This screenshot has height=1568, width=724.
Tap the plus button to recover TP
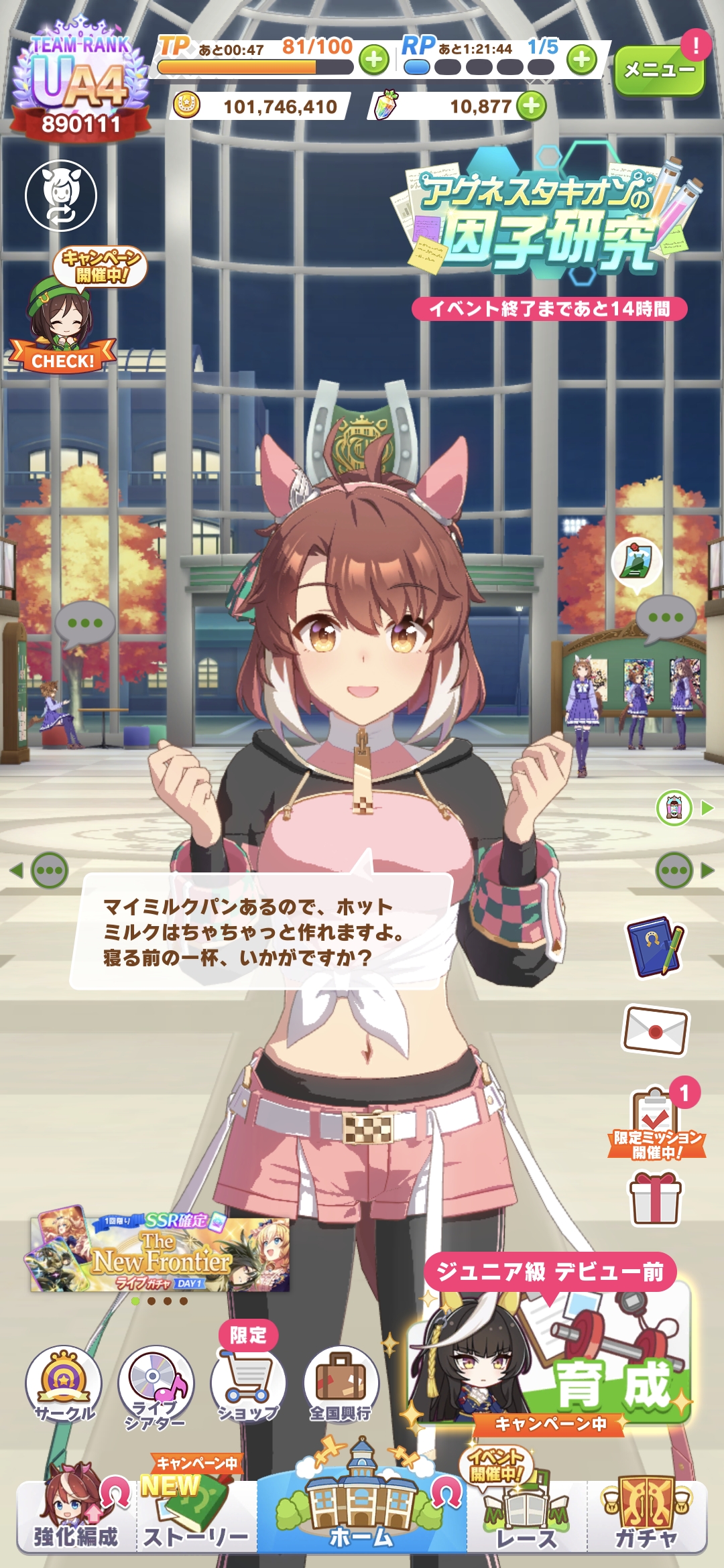pyautogui.click(x=374, y=60)
